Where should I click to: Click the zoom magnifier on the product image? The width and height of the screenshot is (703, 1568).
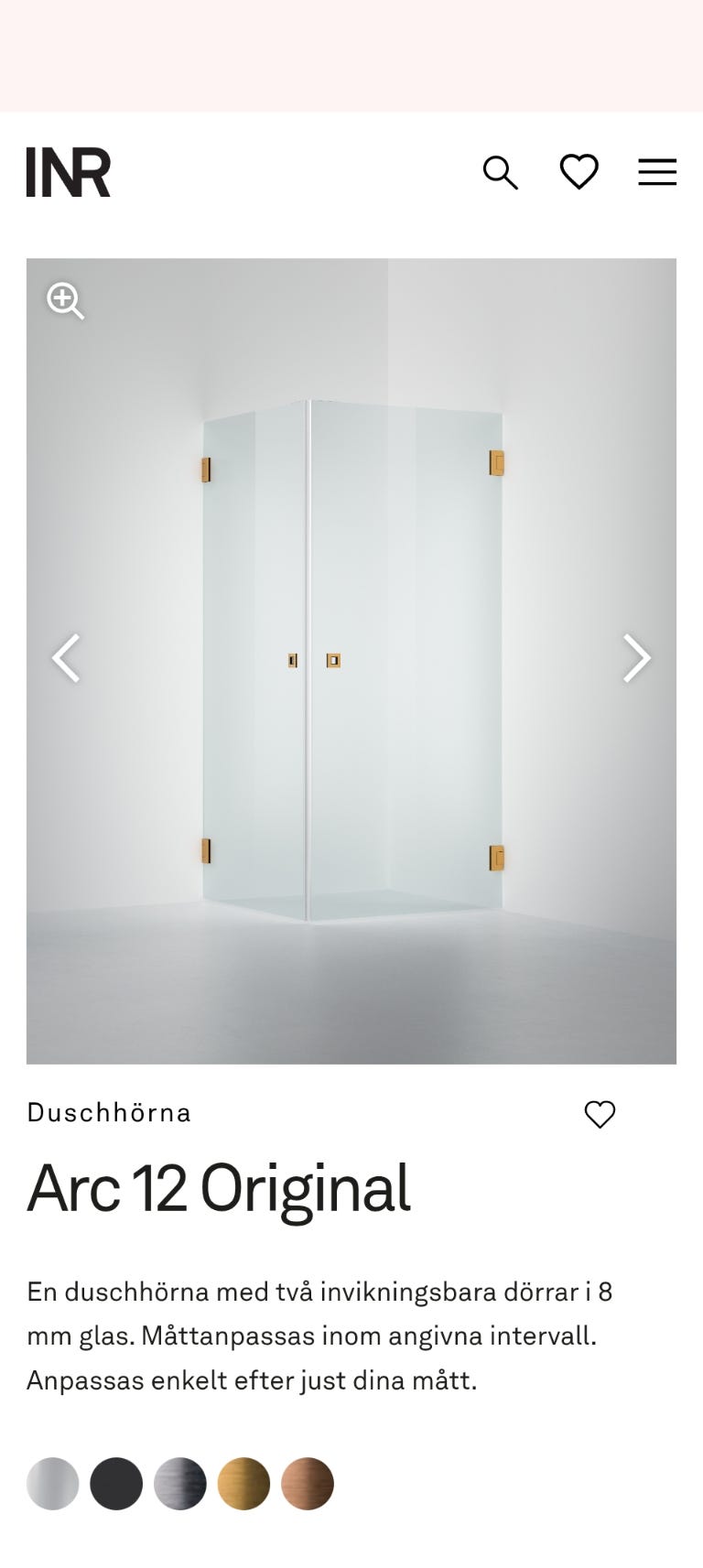(x=65, y=299)
